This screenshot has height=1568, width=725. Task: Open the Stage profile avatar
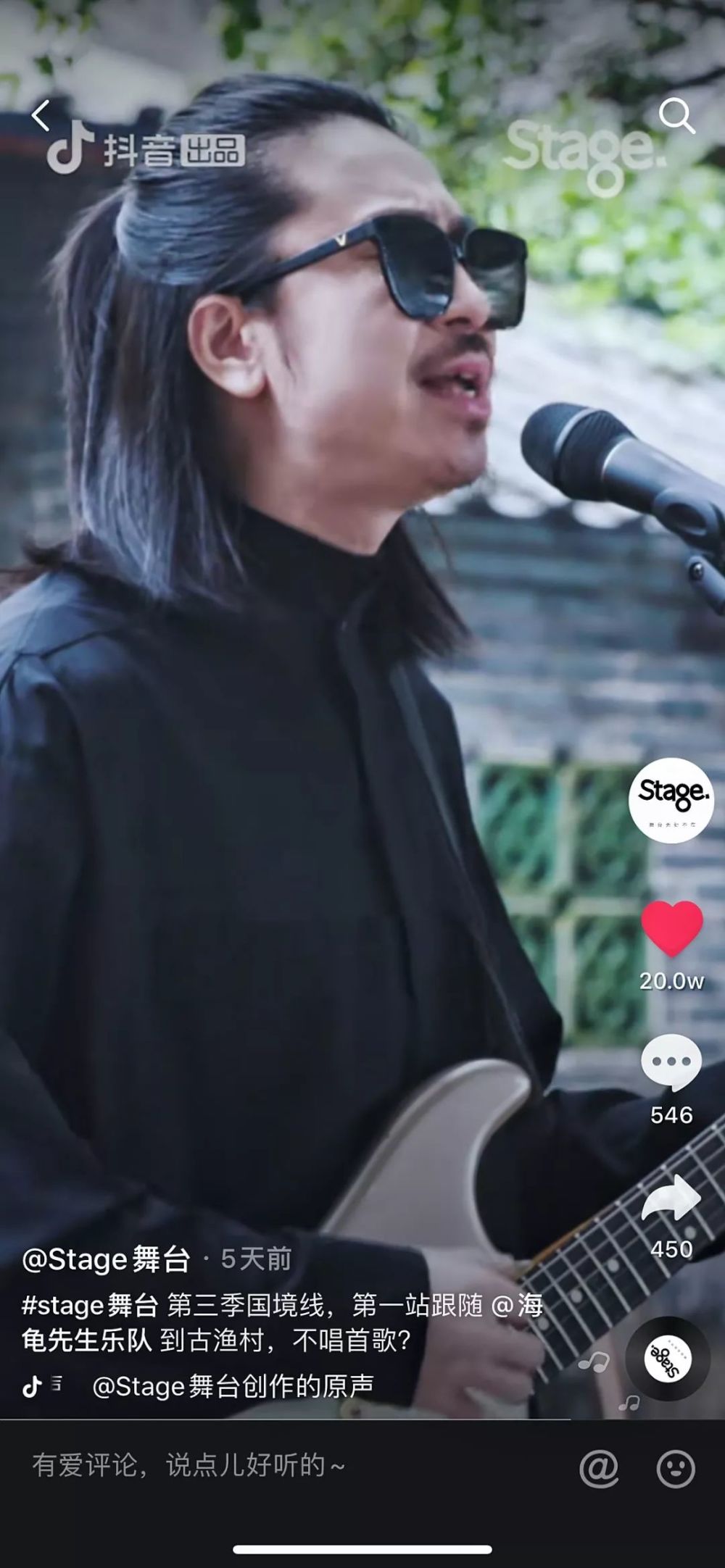click(x=671, y=800)
